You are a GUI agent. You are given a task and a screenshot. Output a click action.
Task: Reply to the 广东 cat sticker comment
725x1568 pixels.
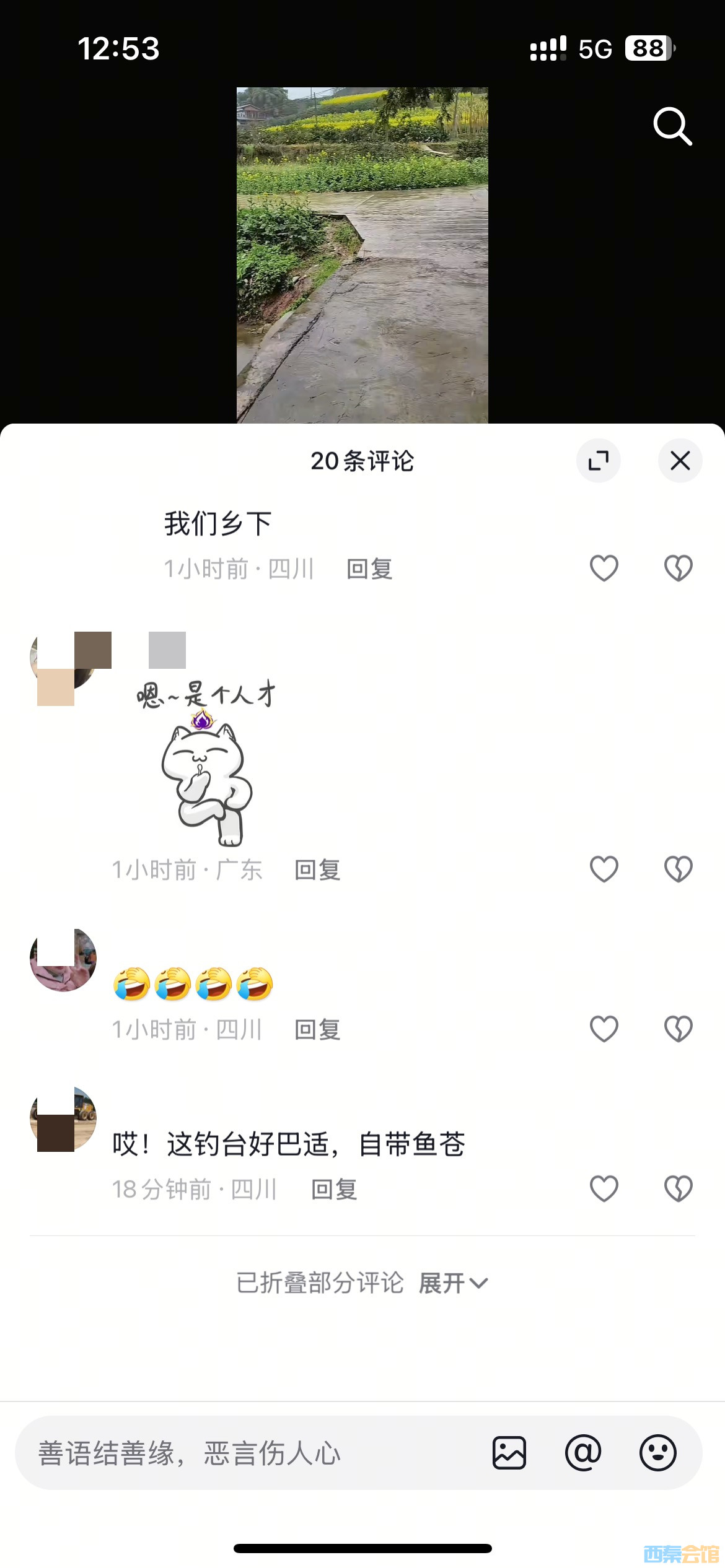click(x=317, y=869)
